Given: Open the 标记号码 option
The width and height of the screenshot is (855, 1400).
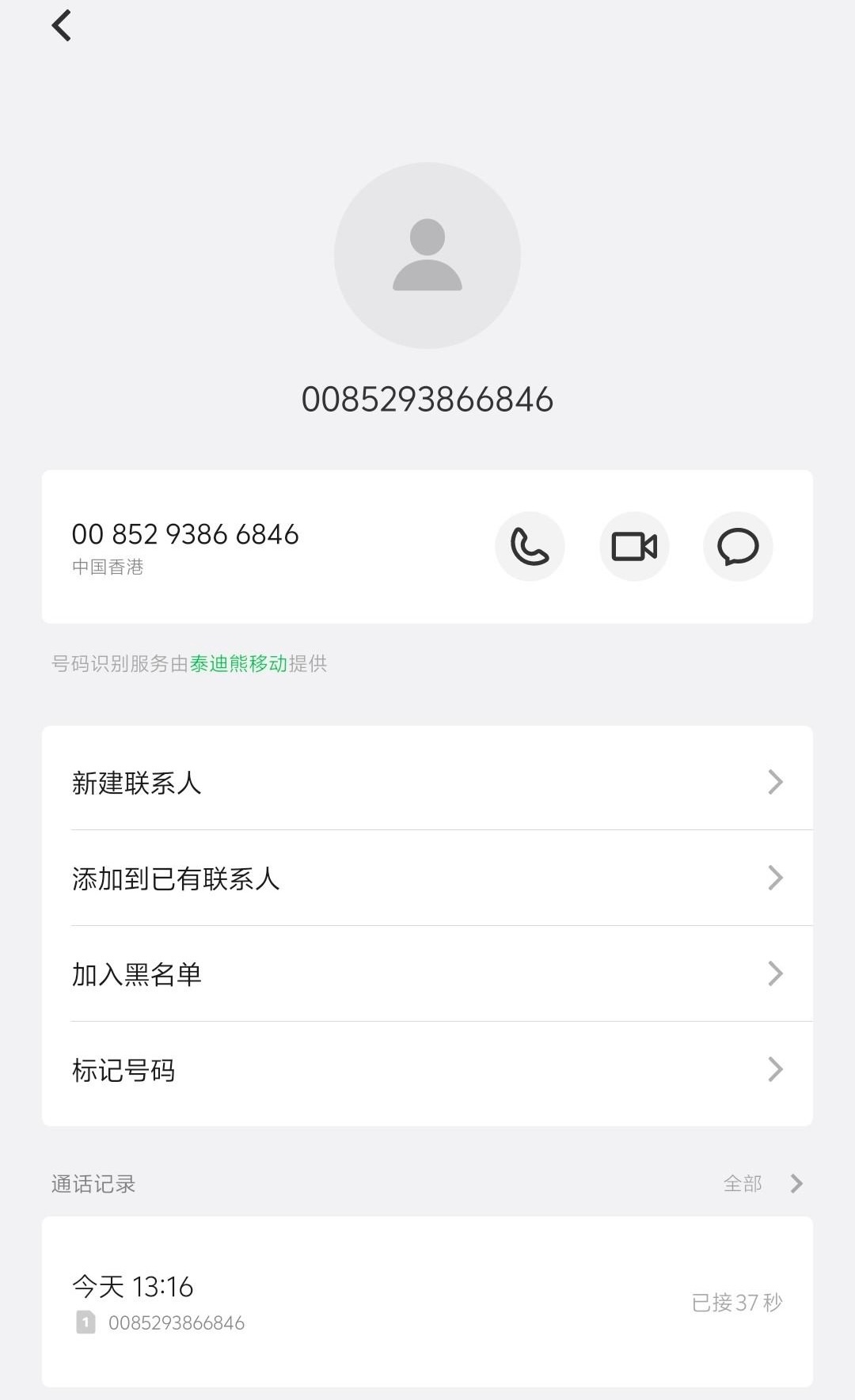Looking at the screenshot, I should point(427,1070).
